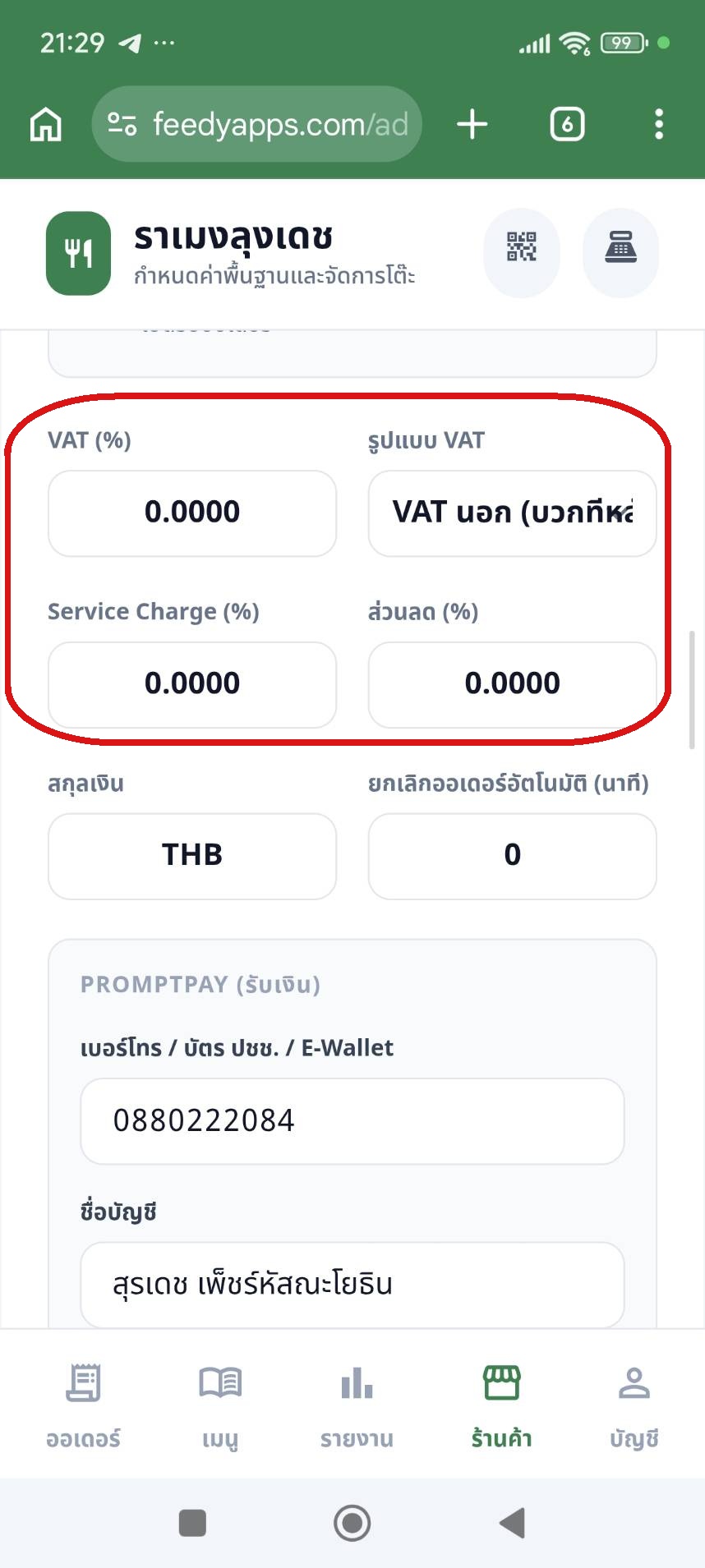The width and height of the screenshot is (705, 1568).
Task: Tap the browser address bar
Action: point(256,125)
